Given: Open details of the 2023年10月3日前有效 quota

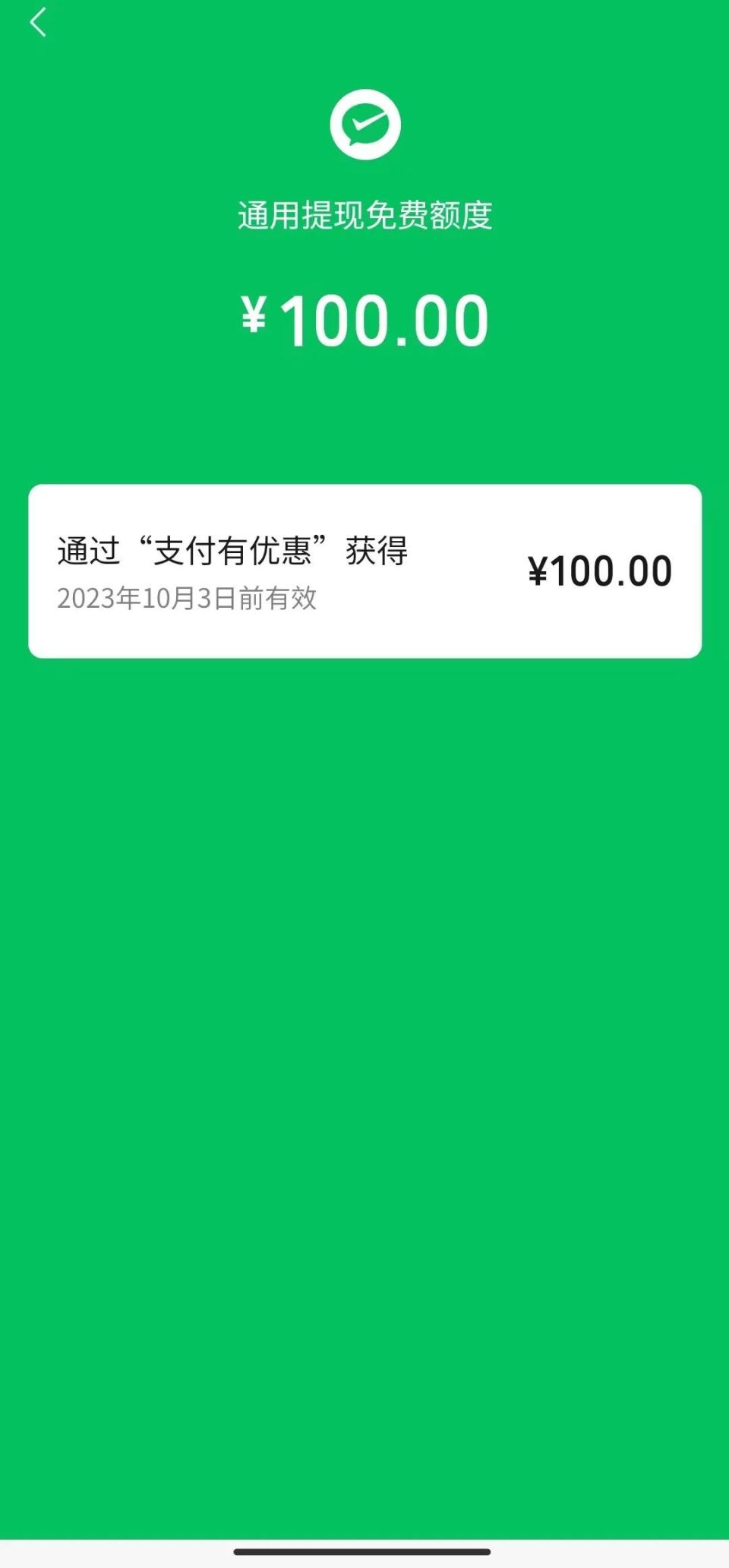Looking at the screenshot, I should [x=364, y=570].
